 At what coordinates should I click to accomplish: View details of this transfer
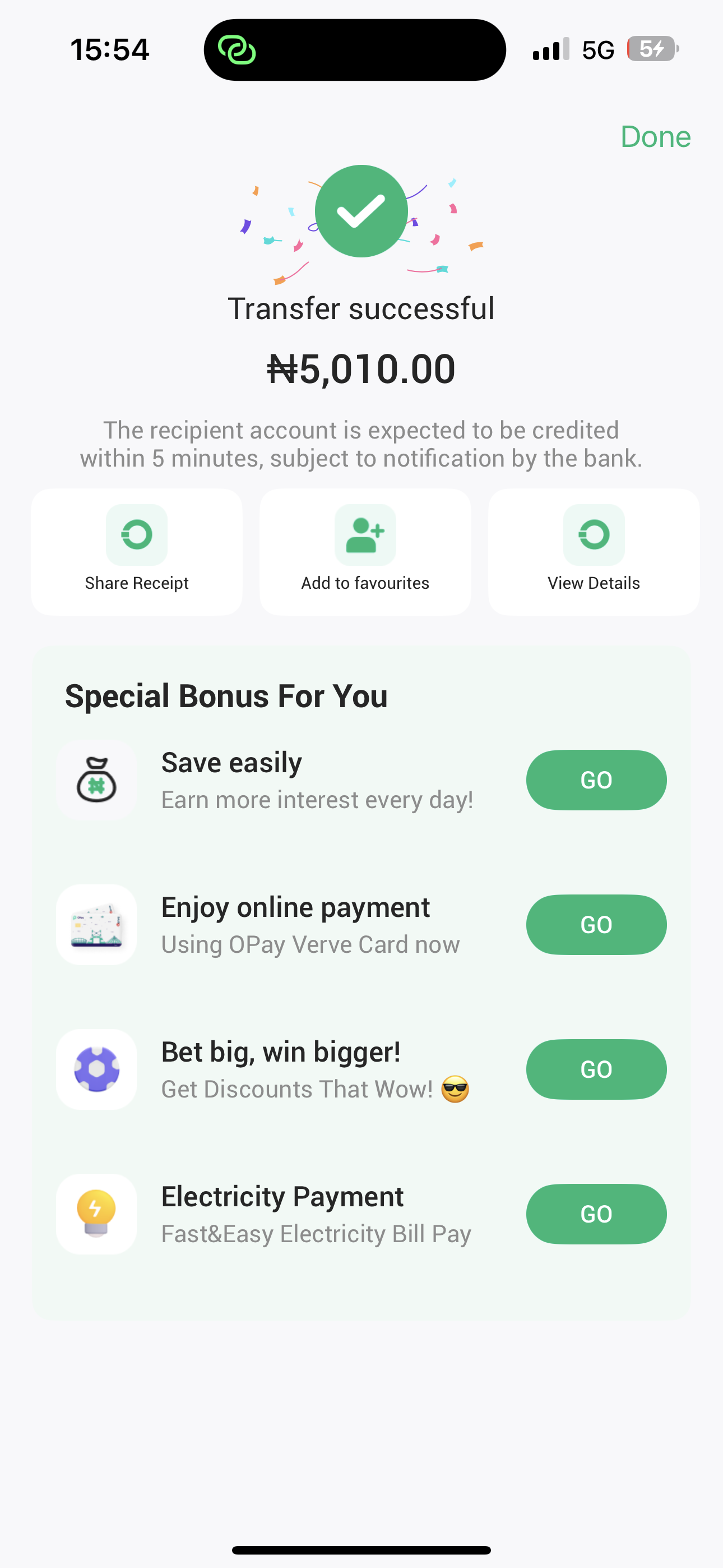pos(594,551)
